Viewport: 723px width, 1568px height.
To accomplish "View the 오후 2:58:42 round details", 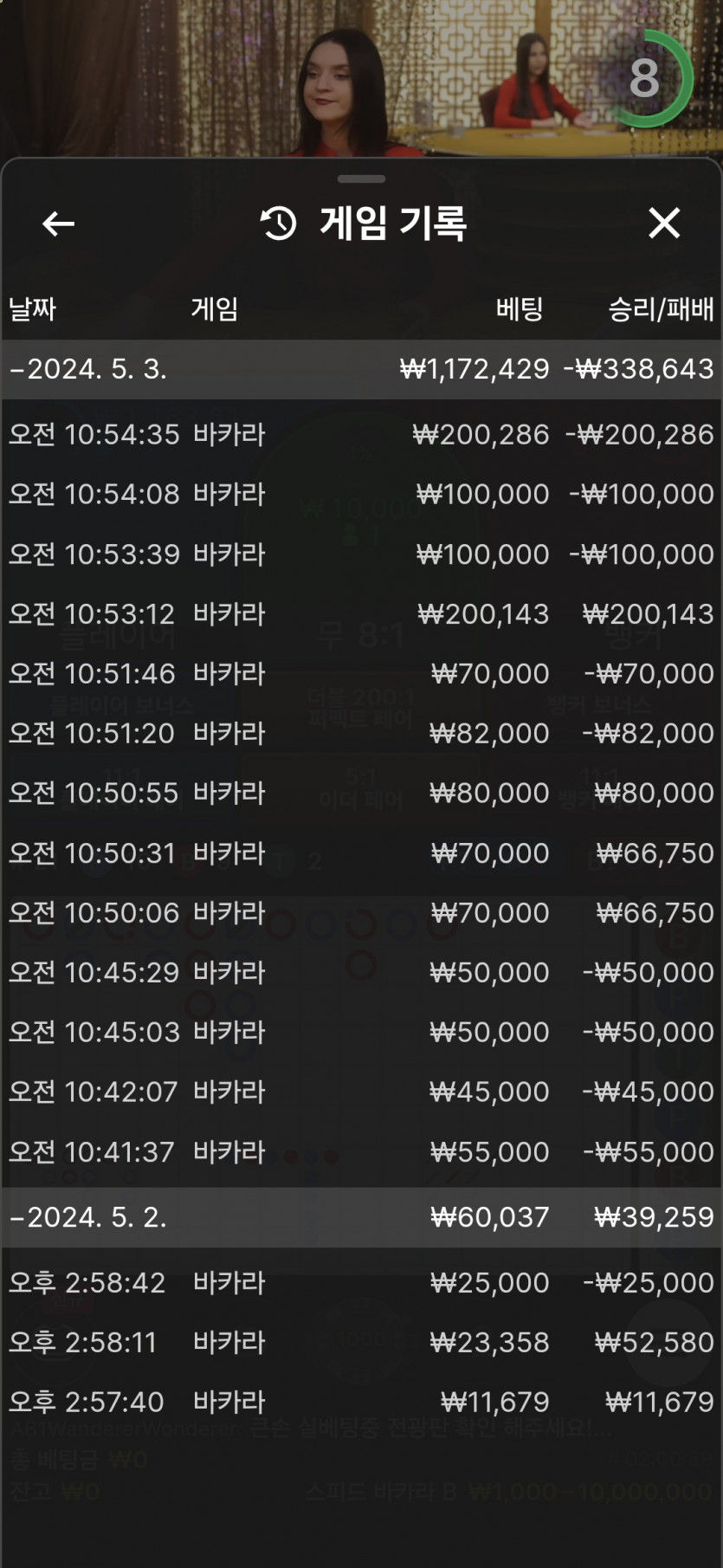I will pos(362,1282).
